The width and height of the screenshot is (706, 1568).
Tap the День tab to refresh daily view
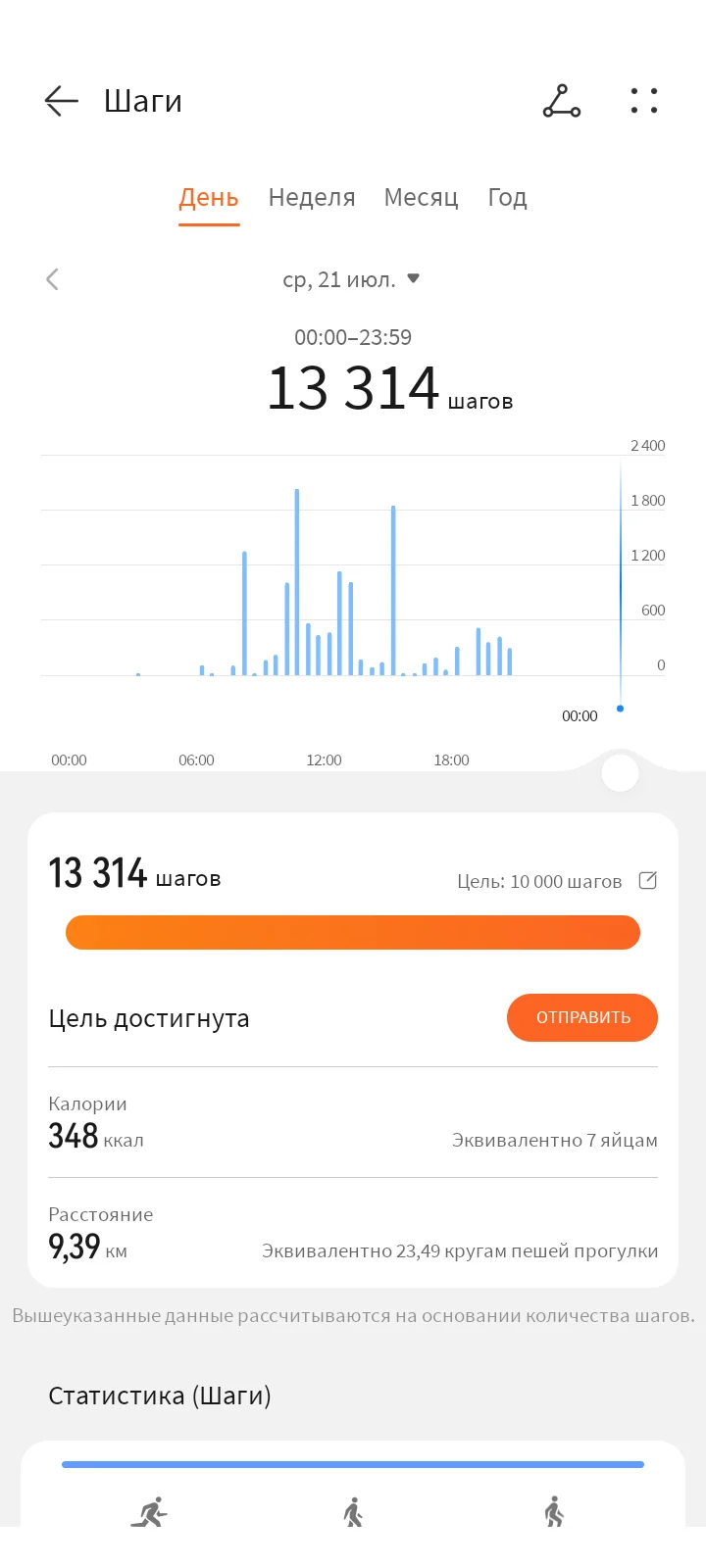(x=208, y=197)
